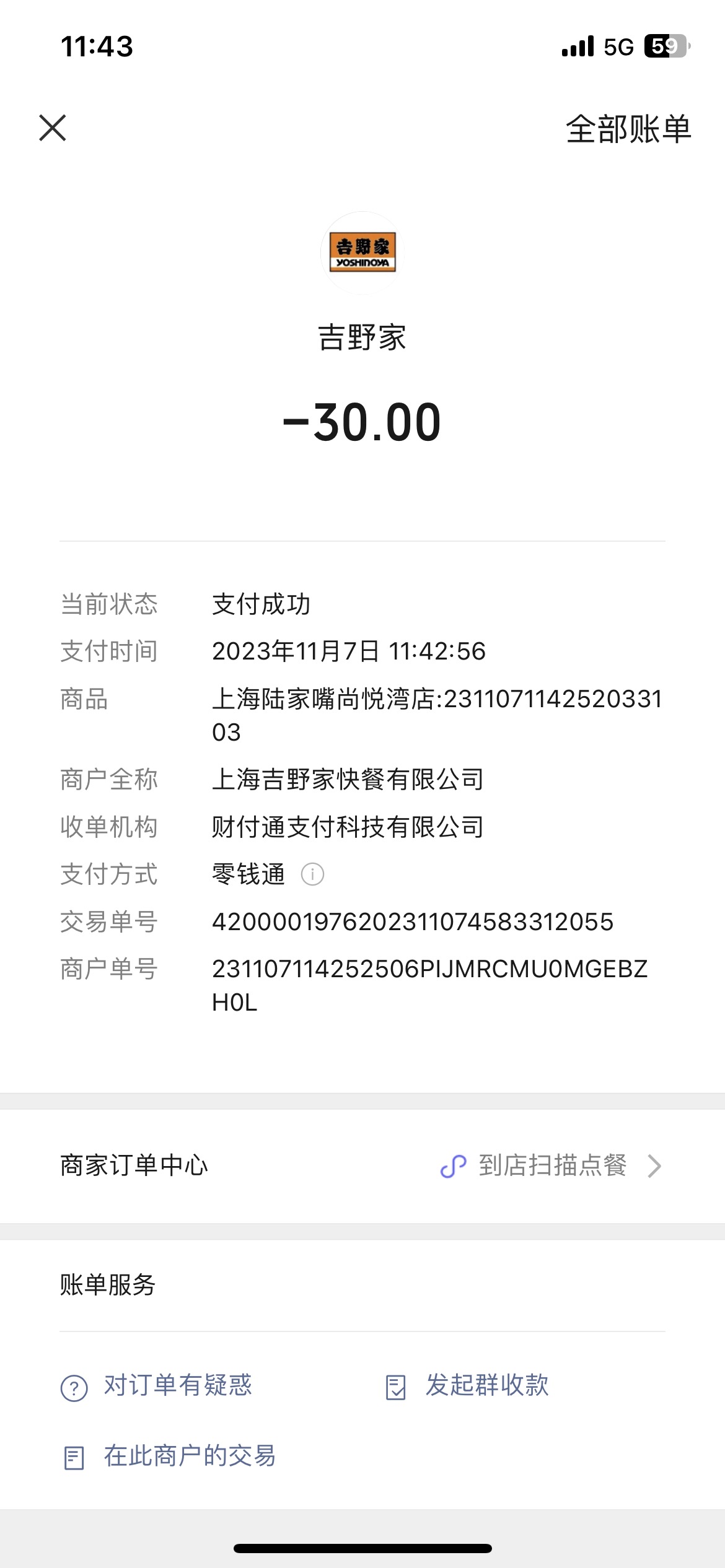Image resolution: width=725 pixels, height=1568 pixels.
Task: Select 对订单有疑惑
Action: point(157,1385)
